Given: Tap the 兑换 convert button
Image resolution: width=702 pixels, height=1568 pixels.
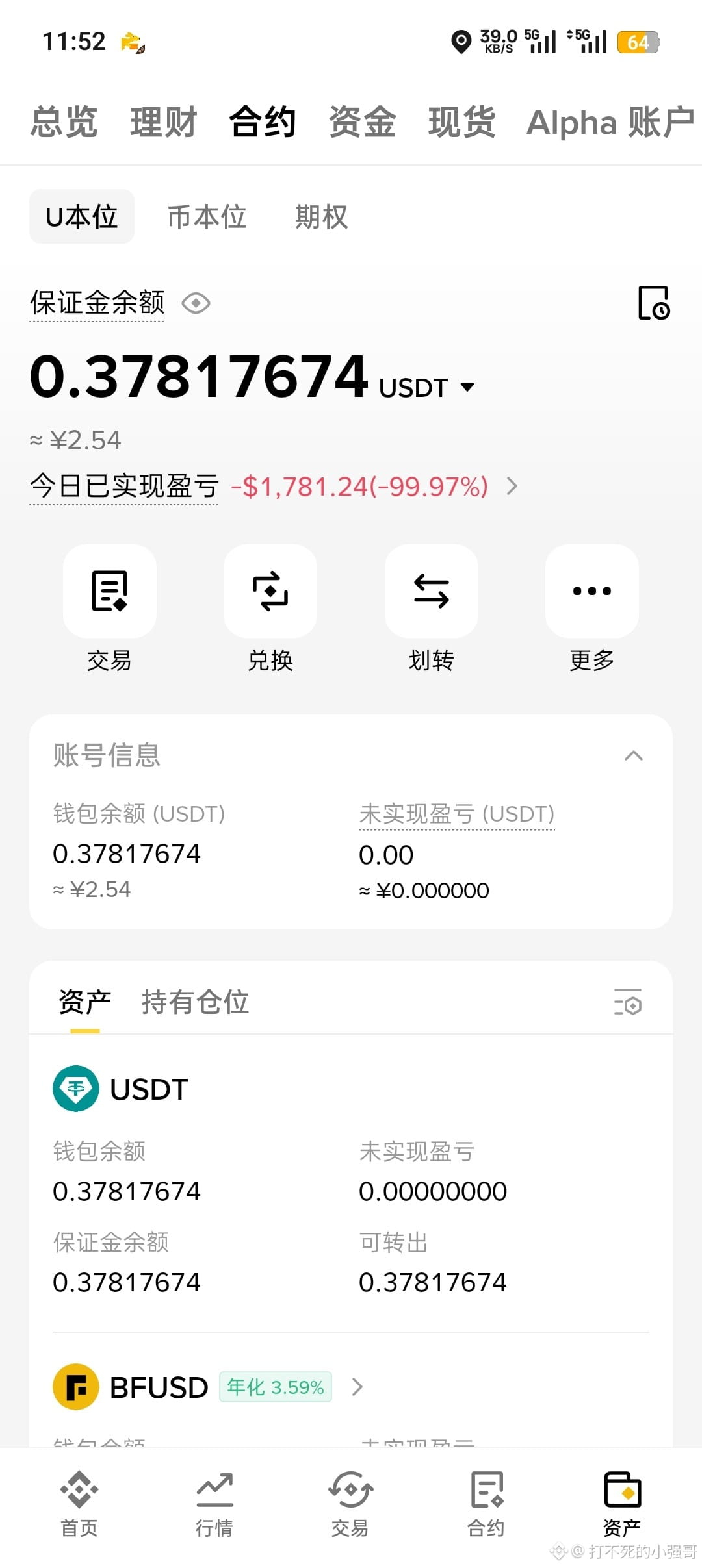Looking at the screenshot, I should tap(270, 609).
